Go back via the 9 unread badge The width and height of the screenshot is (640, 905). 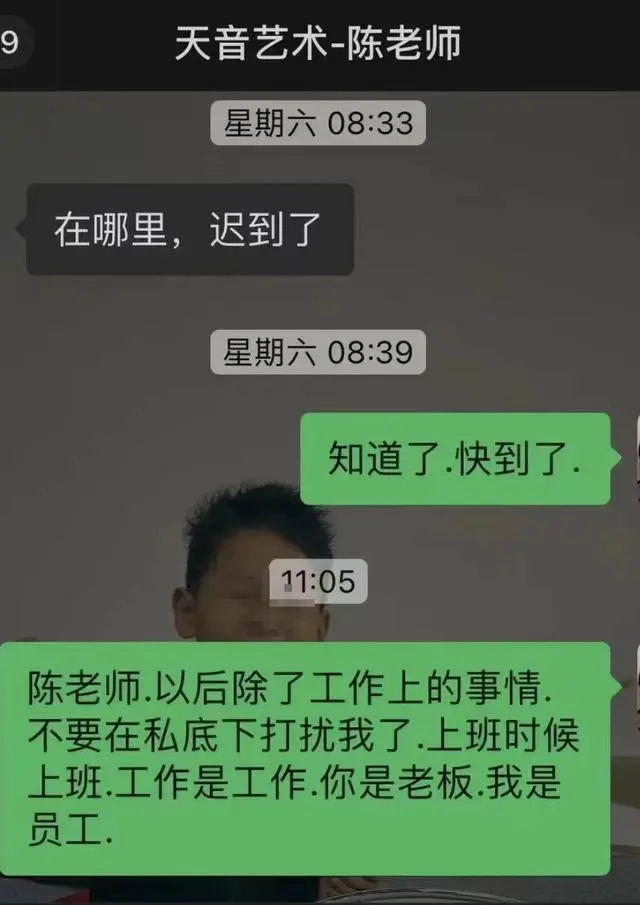pos(12,44)
